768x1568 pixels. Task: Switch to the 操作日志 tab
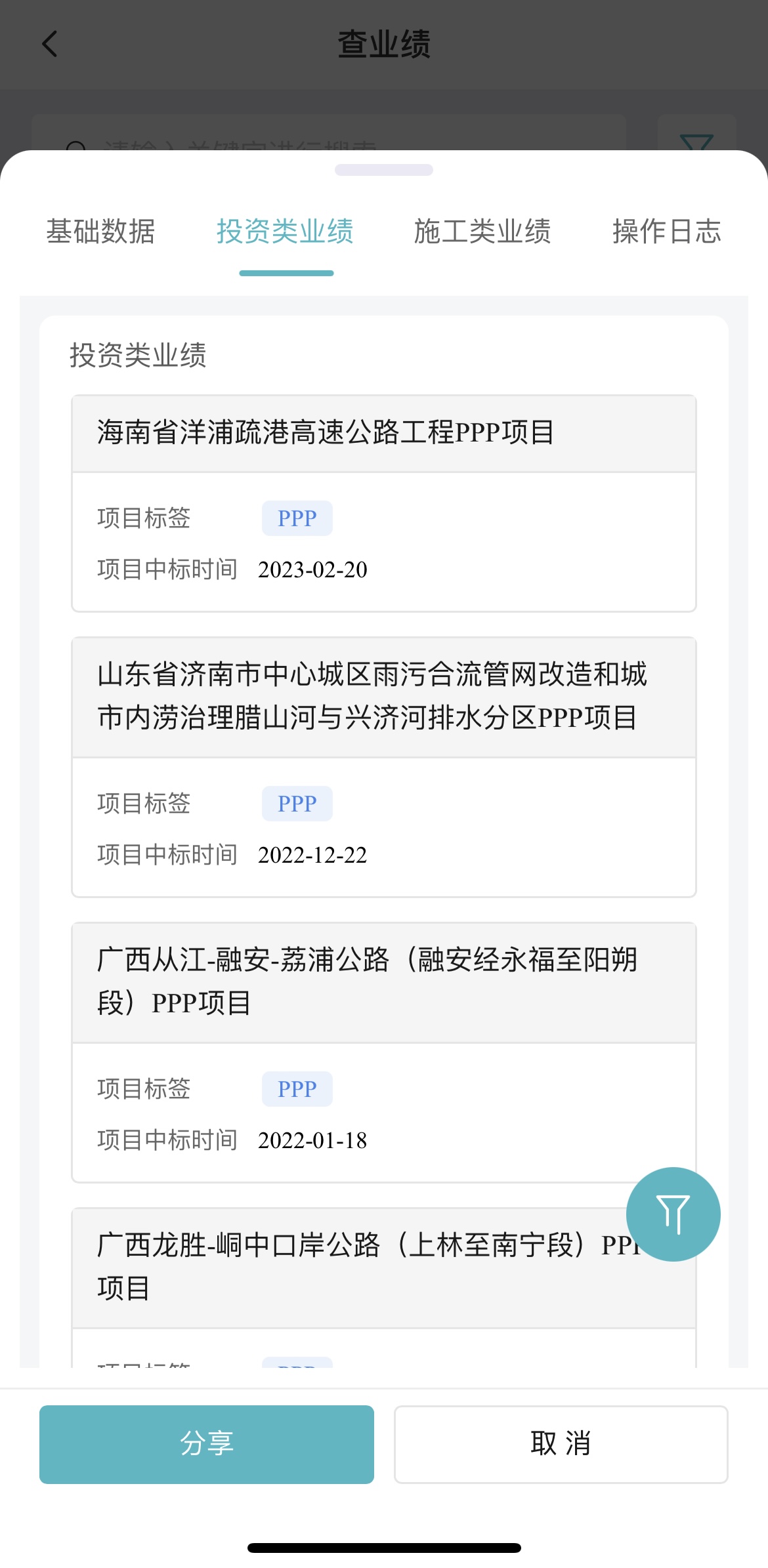(x=667, y=231)
